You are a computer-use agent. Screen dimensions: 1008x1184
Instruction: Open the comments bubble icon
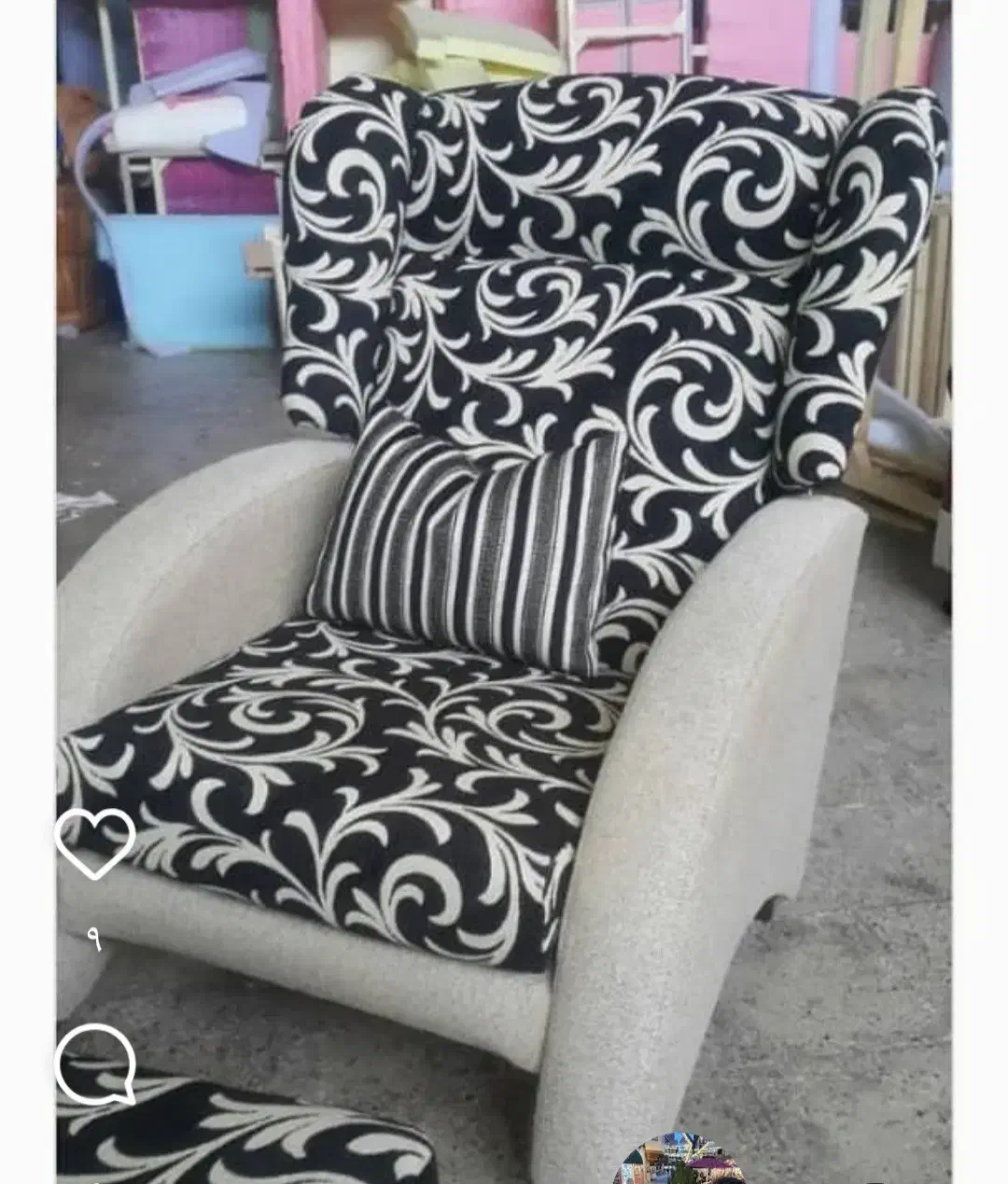pyautogui.click(x=95, y=1065)
